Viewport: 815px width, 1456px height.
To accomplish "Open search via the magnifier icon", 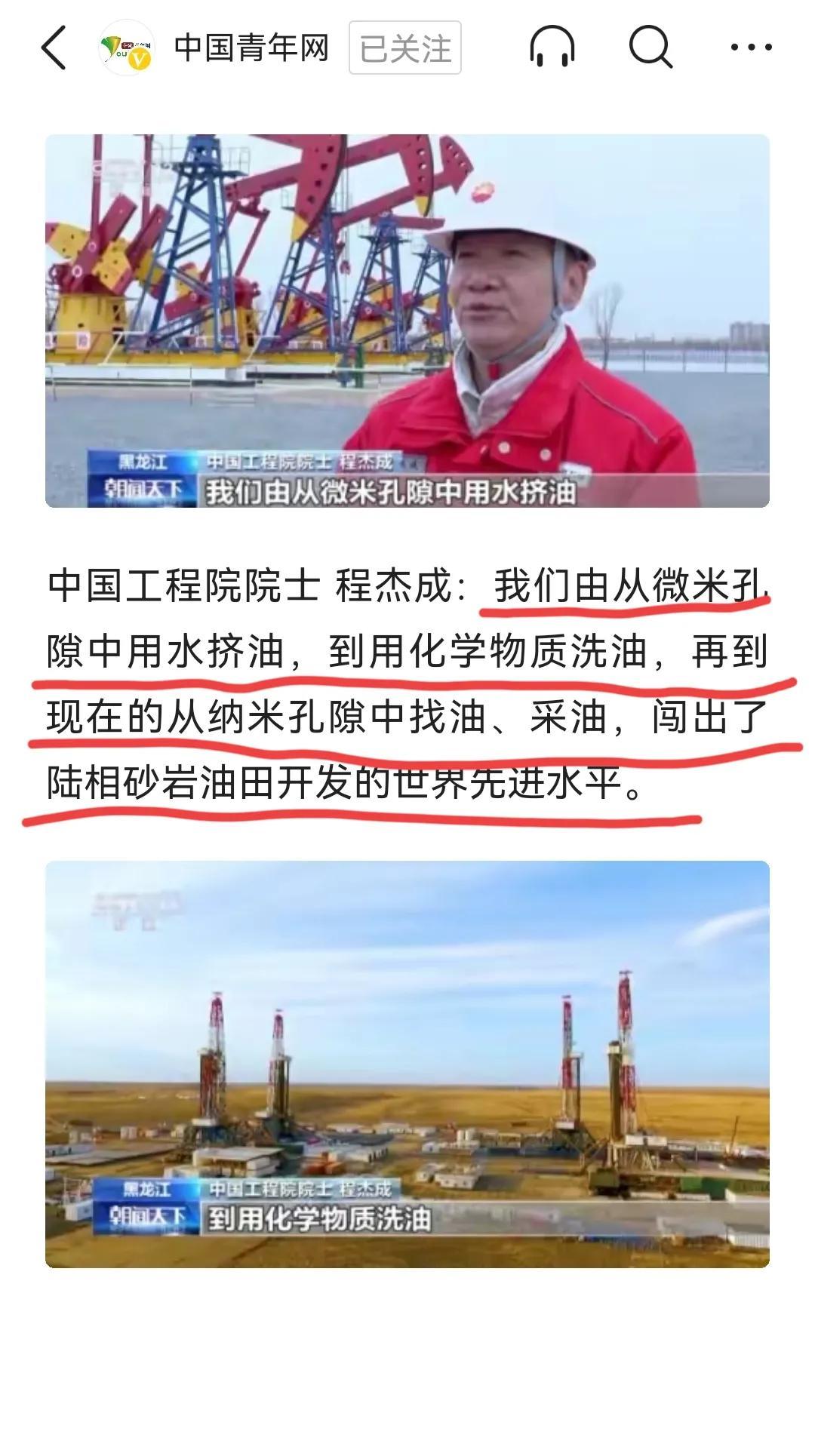I will (650, 48).
